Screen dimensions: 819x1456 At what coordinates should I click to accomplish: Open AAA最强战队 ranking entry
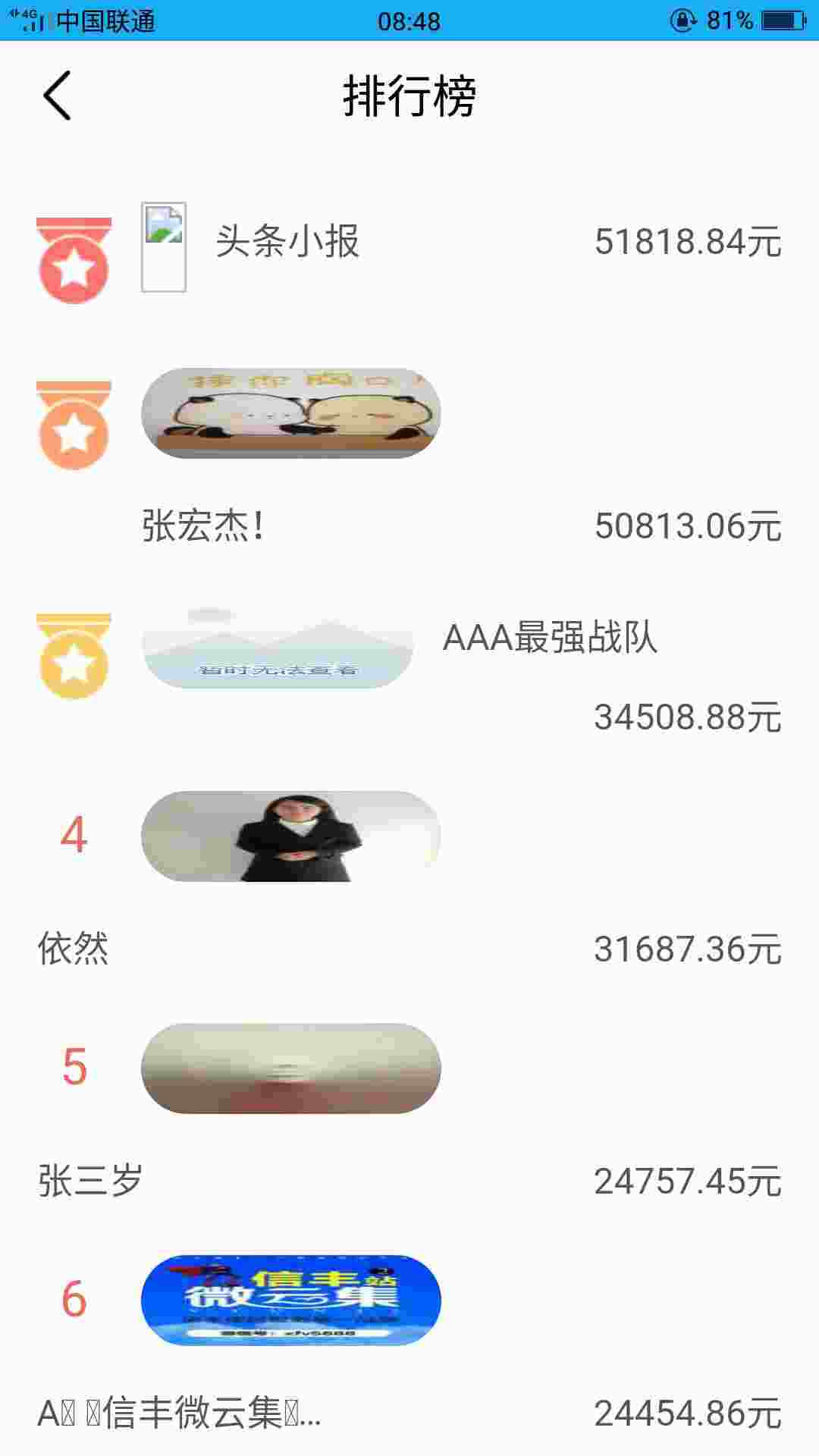pyautogui.click(x=549, y=637)
